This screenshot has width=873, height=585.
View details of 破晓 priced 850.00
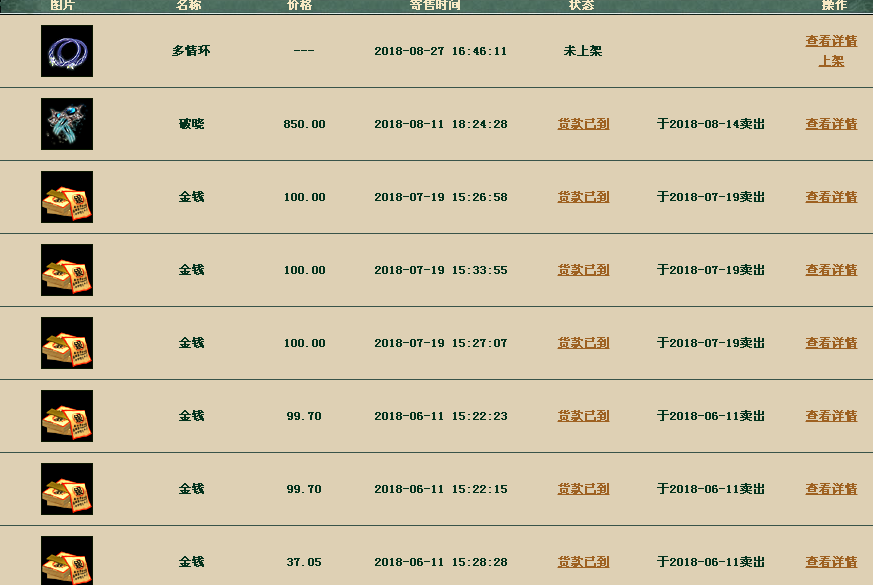831,125
